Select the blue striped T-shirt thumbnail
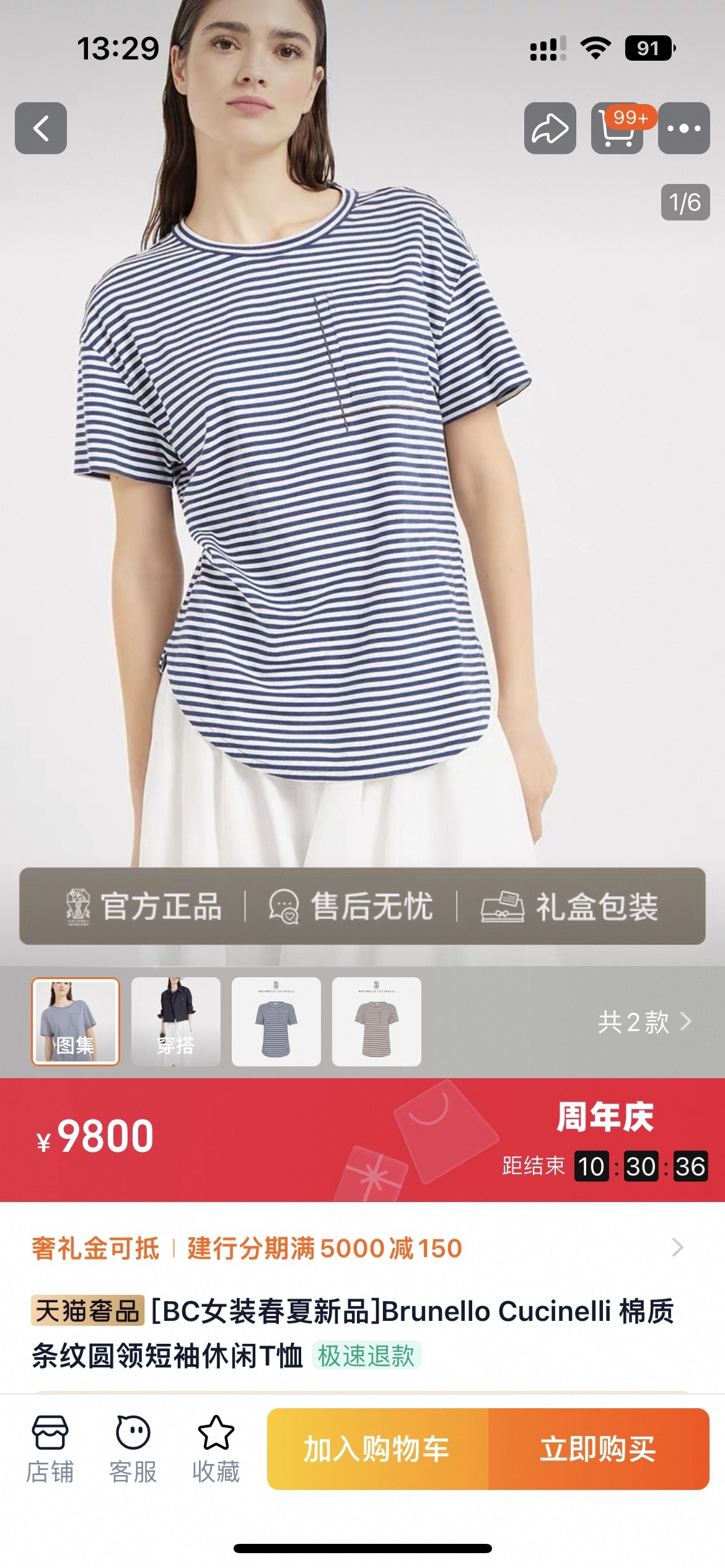 (276, 1021)
